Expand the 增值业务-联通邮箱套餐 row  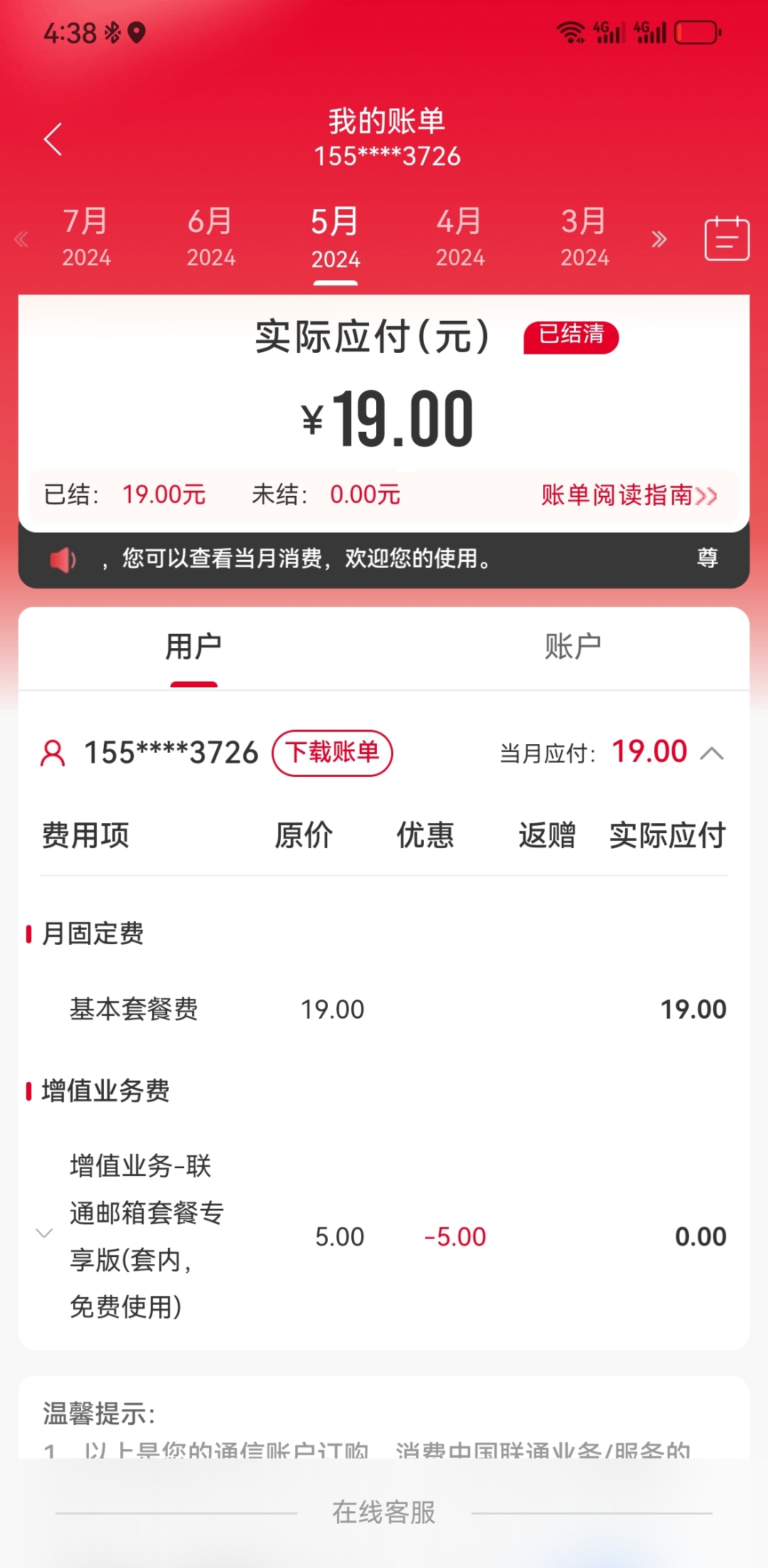[44, 1234]
